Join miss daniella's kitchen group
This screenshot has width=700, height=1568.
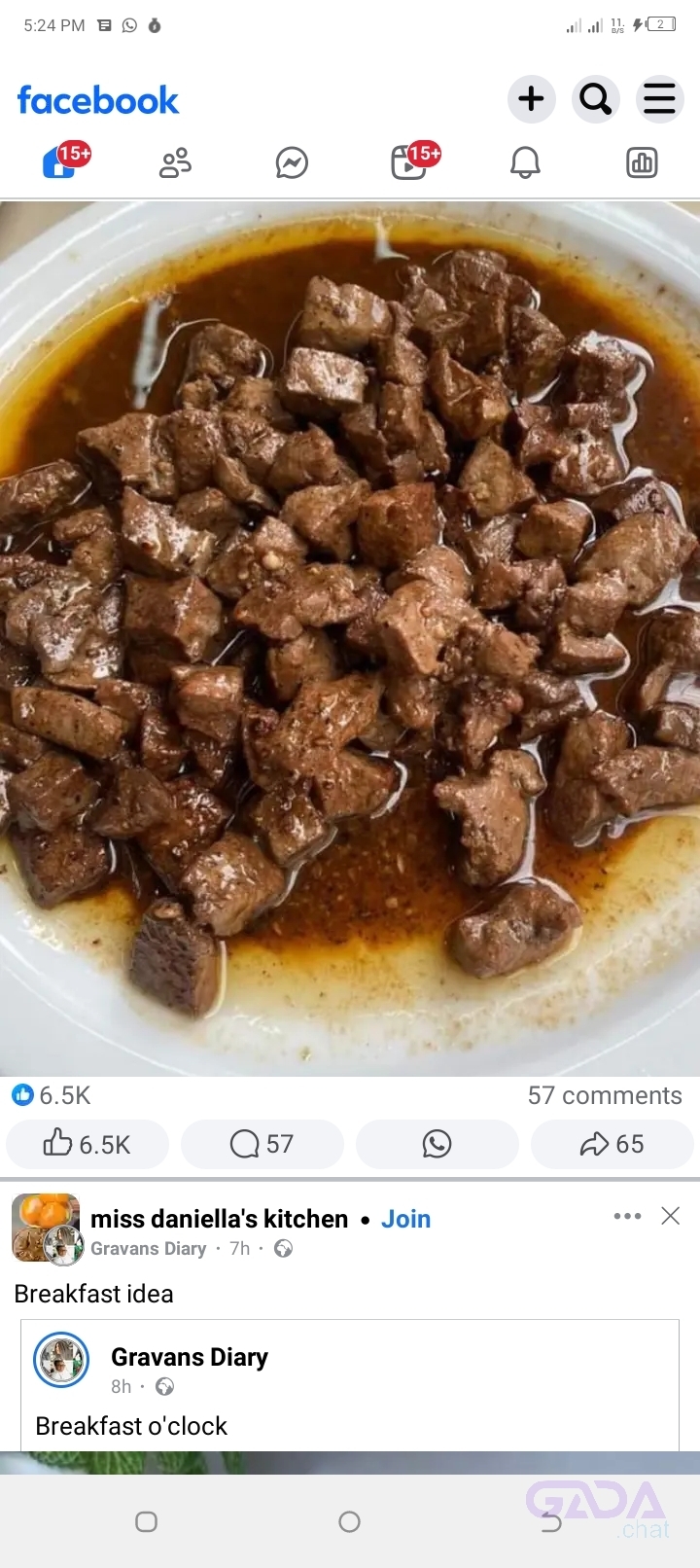tap(405, 1219)
